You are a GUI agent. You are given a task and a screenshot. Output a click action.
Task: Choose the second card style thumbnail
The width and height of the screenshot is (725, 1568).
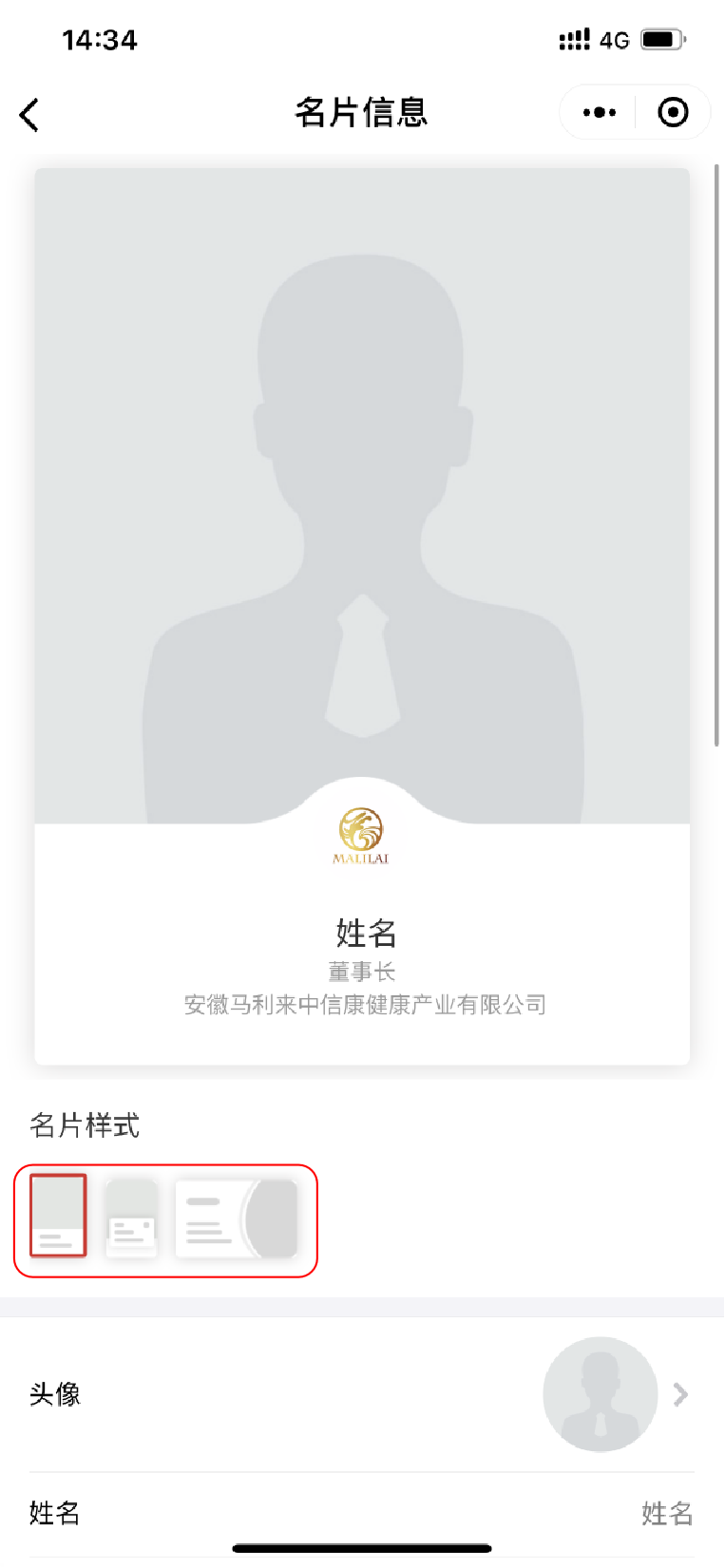pos(131,1219)
